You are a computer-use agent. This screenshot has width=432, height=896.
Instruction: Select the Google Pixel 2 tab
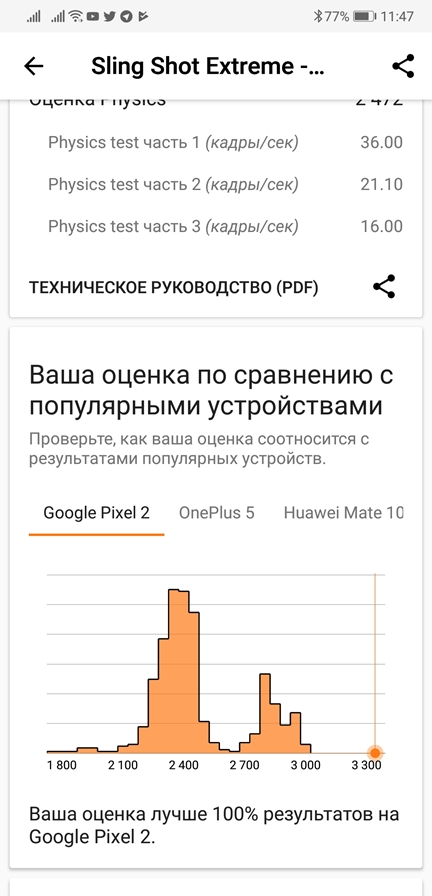pyautogui.click(x=97, y=513)
